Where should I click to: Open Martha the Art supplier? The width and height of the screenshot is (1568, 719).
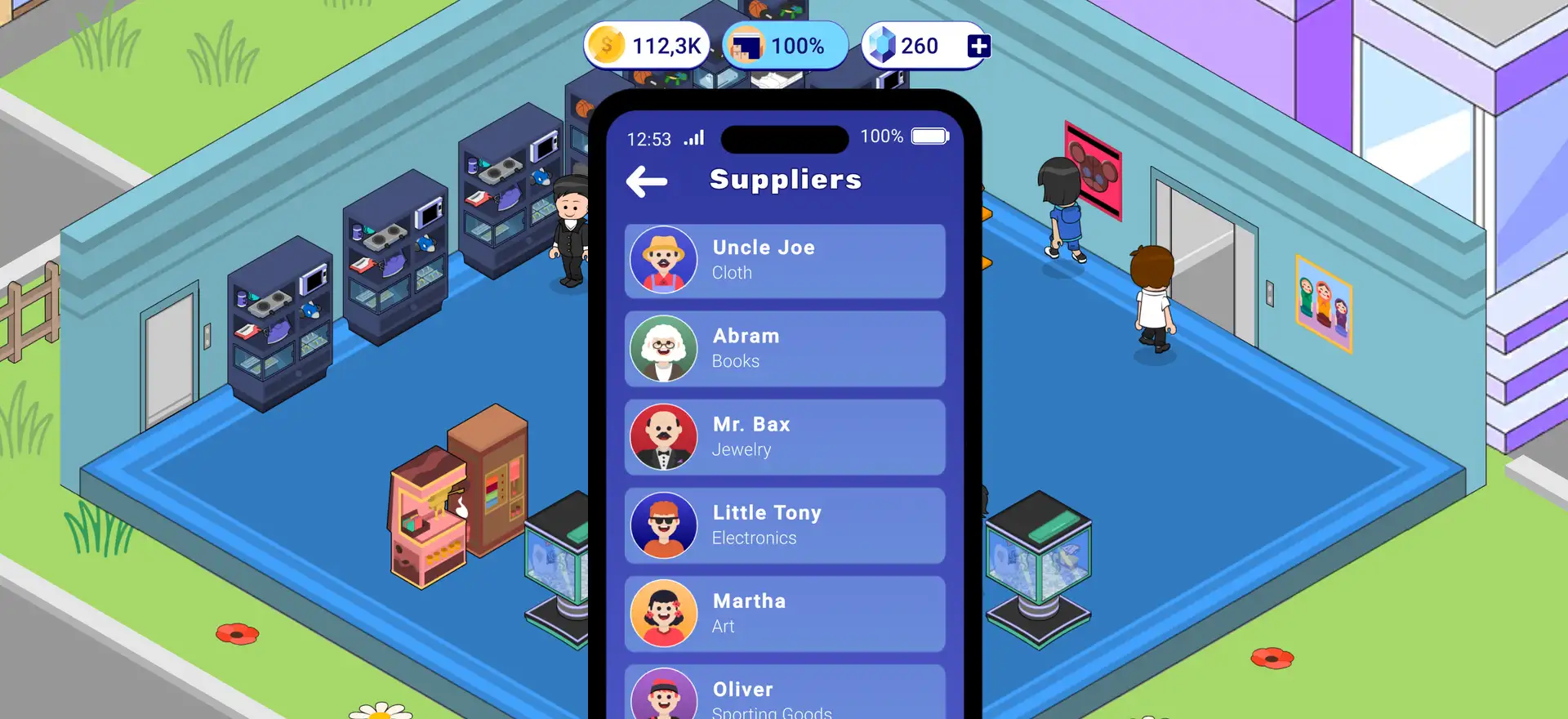[784, 614]
